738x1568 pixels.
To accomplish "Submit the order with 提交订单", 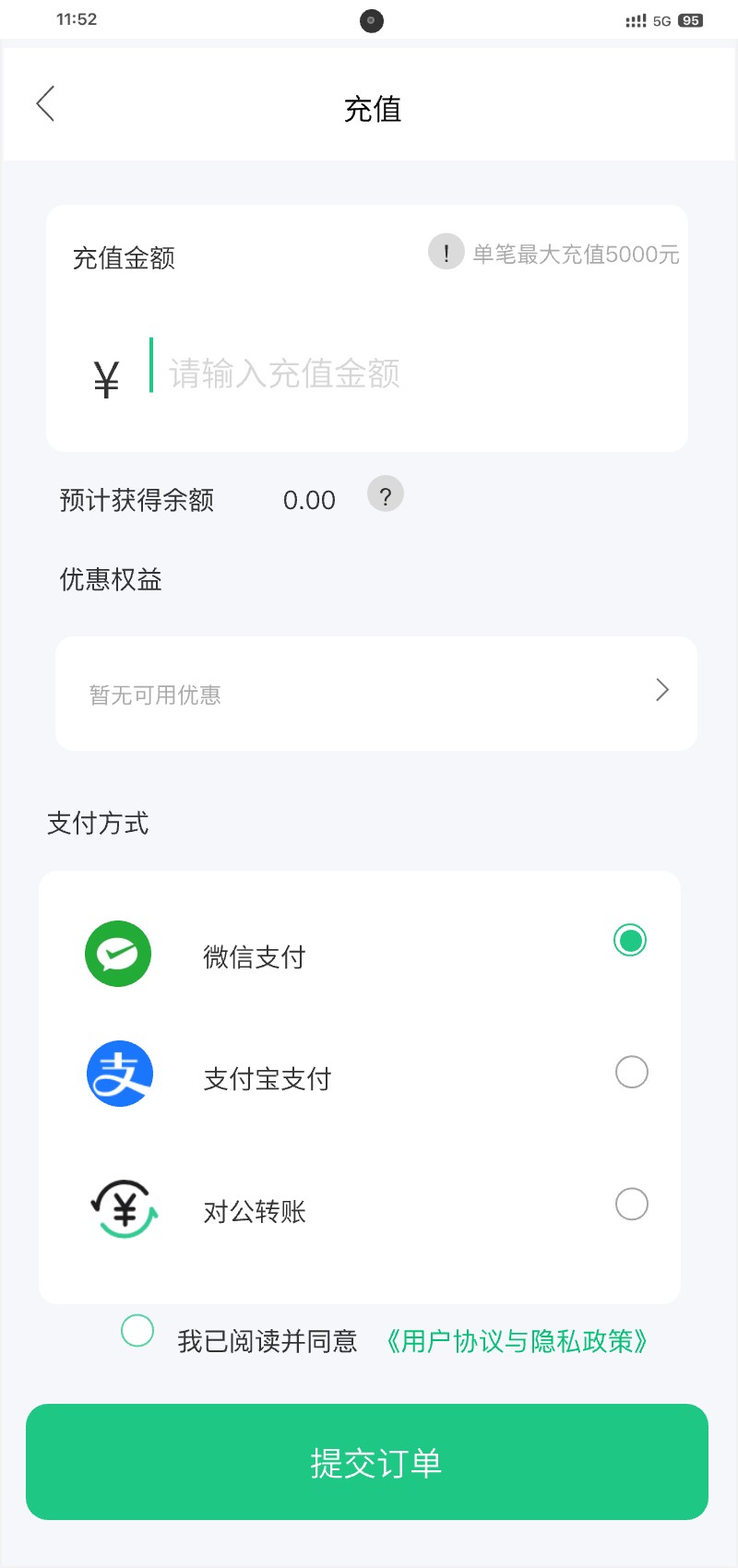I will coord(367,1462).
